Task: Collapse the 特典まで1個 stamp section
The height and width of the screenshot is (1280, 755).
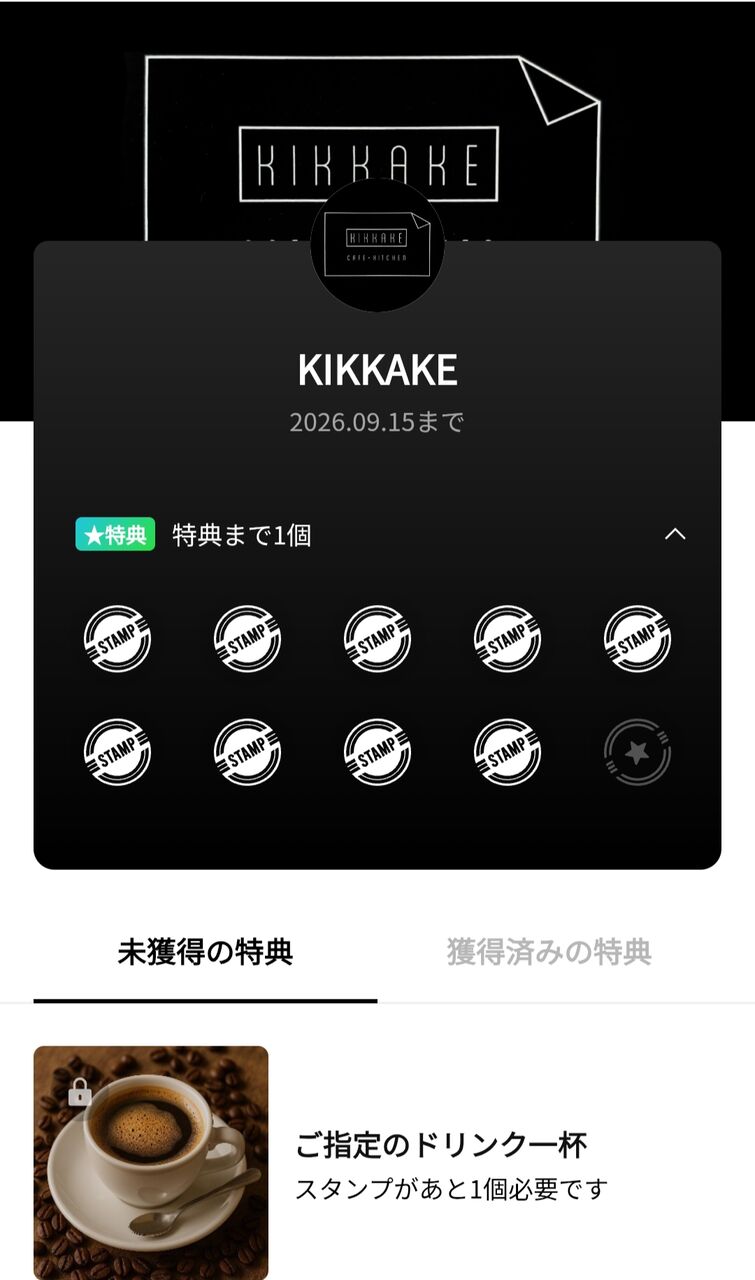Action: 675,534
